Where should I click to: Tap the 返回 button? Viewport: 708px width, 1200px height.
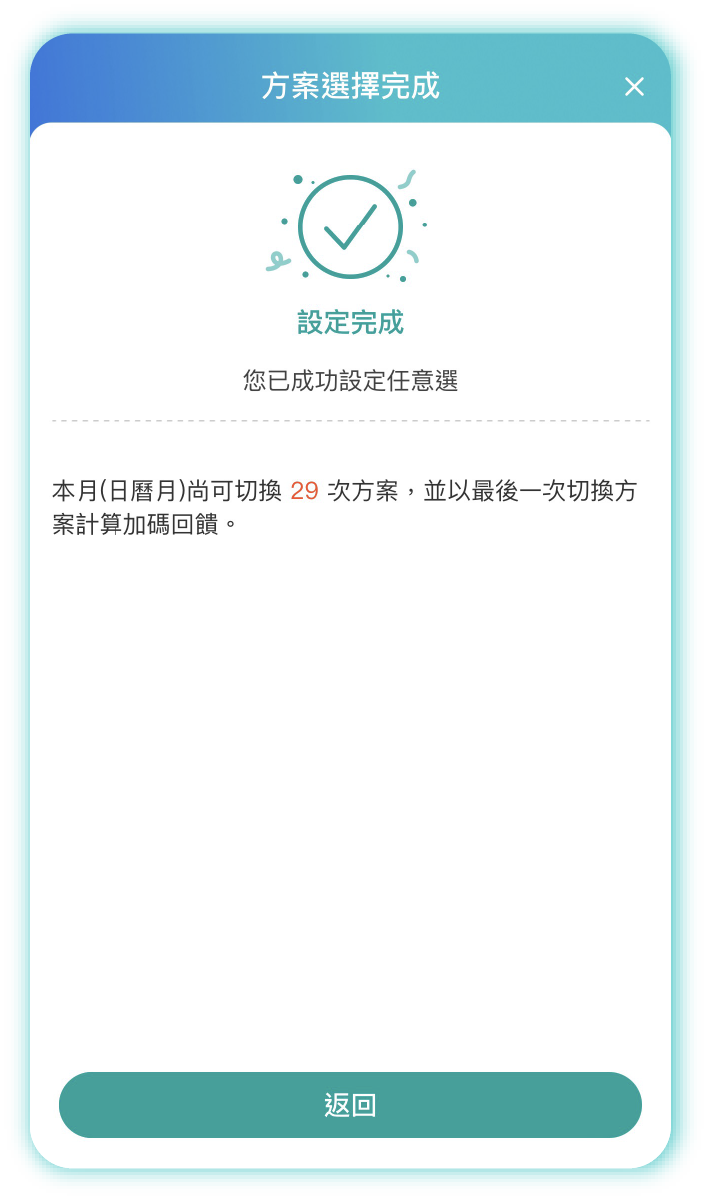click(x=350, y=1105)
